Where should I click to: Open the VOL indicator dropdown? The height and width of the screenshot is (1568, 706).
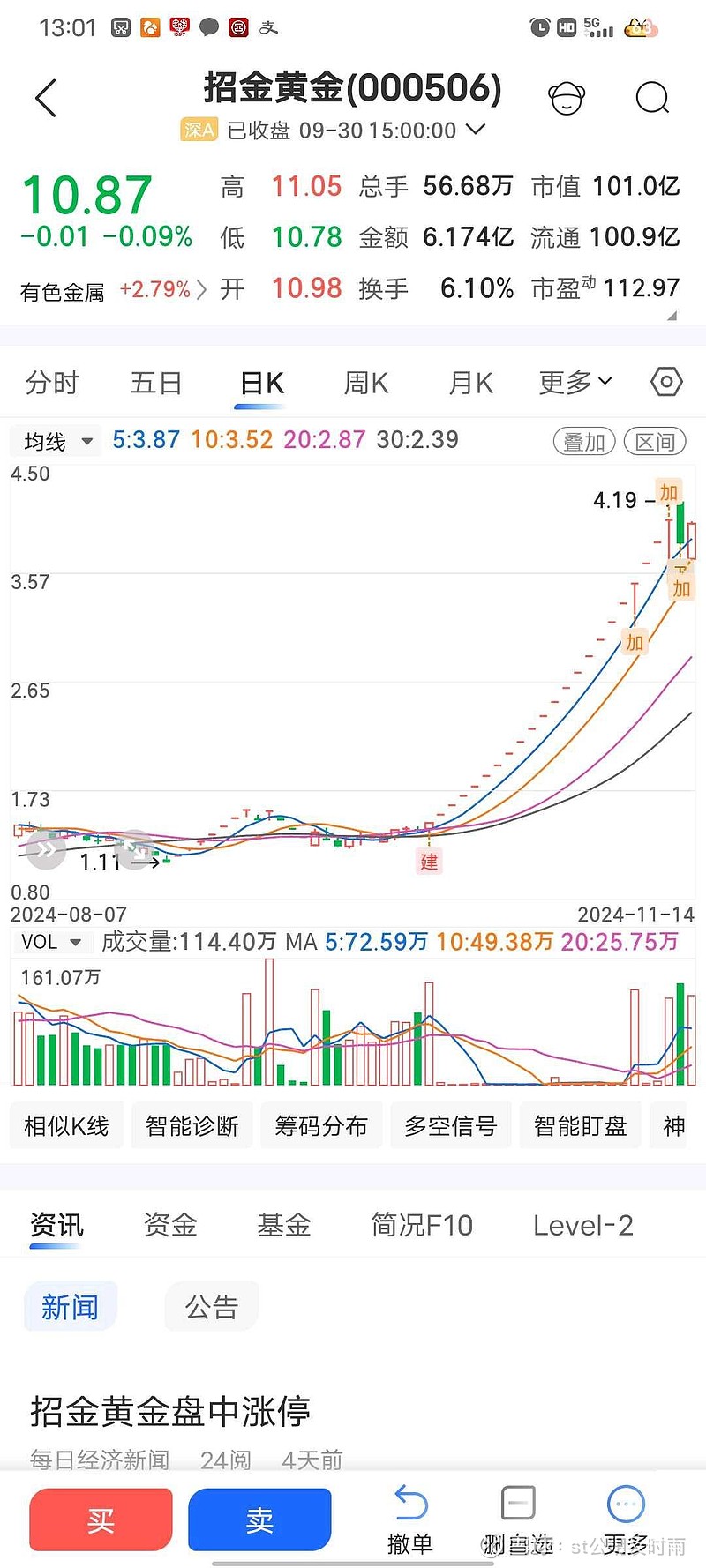[51, 942]
